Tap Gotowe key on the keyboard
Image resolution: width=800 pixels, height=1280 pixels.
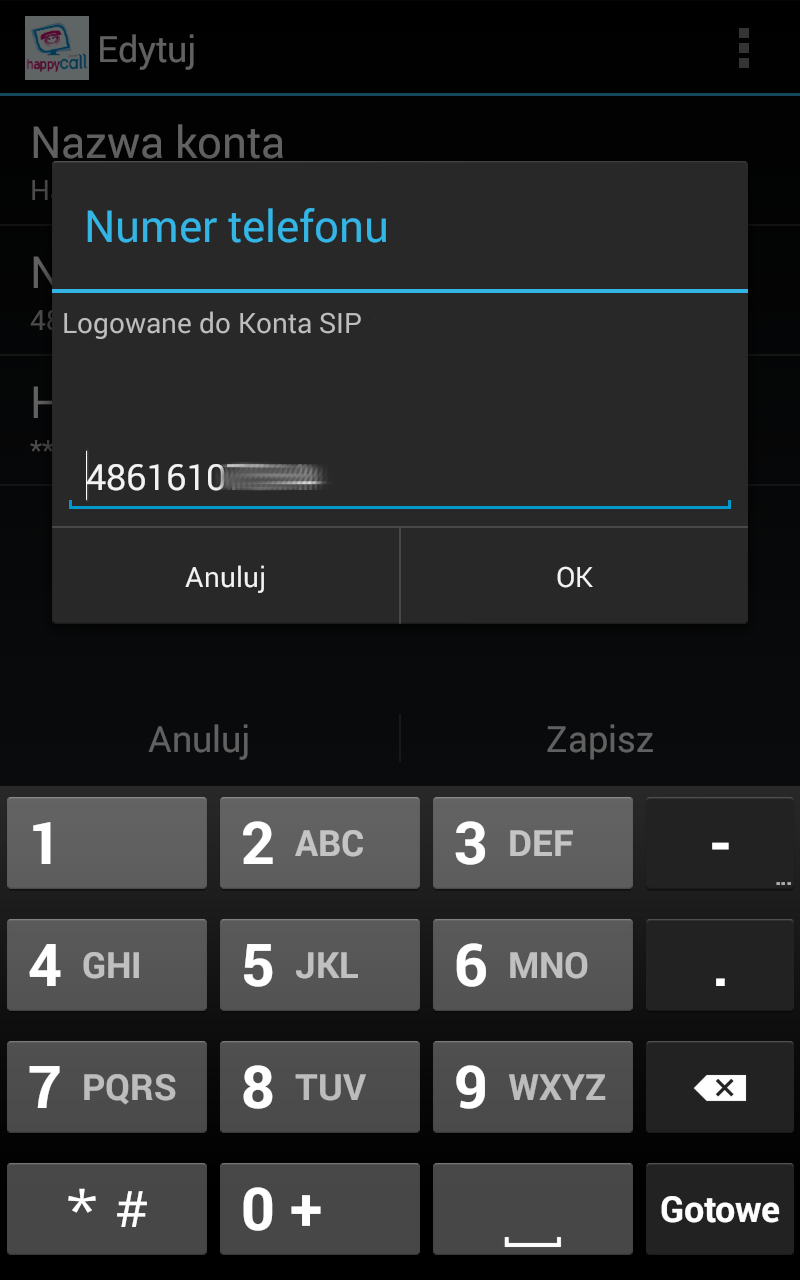tap(720, 1209)
